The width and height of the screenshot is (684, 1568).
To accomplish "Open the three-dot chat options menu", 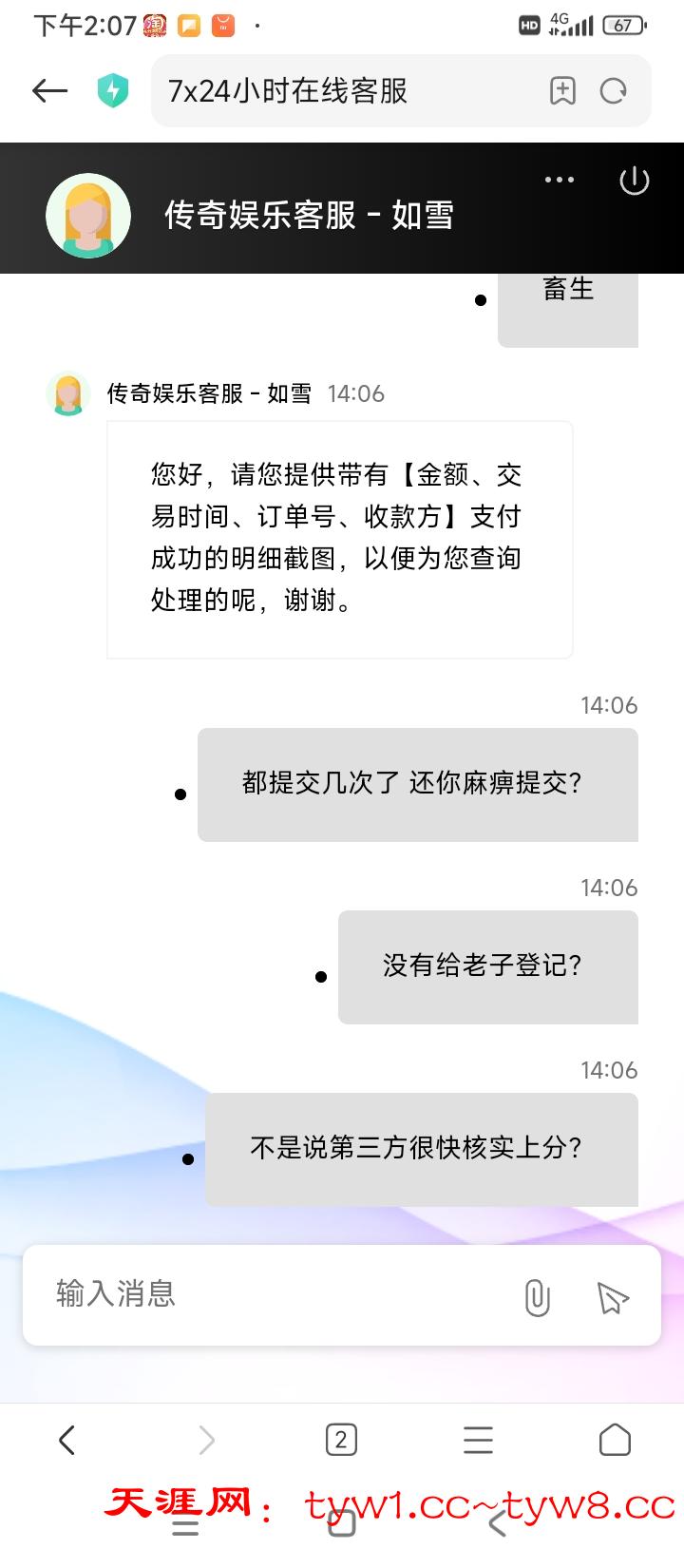I will click(559, 180).
